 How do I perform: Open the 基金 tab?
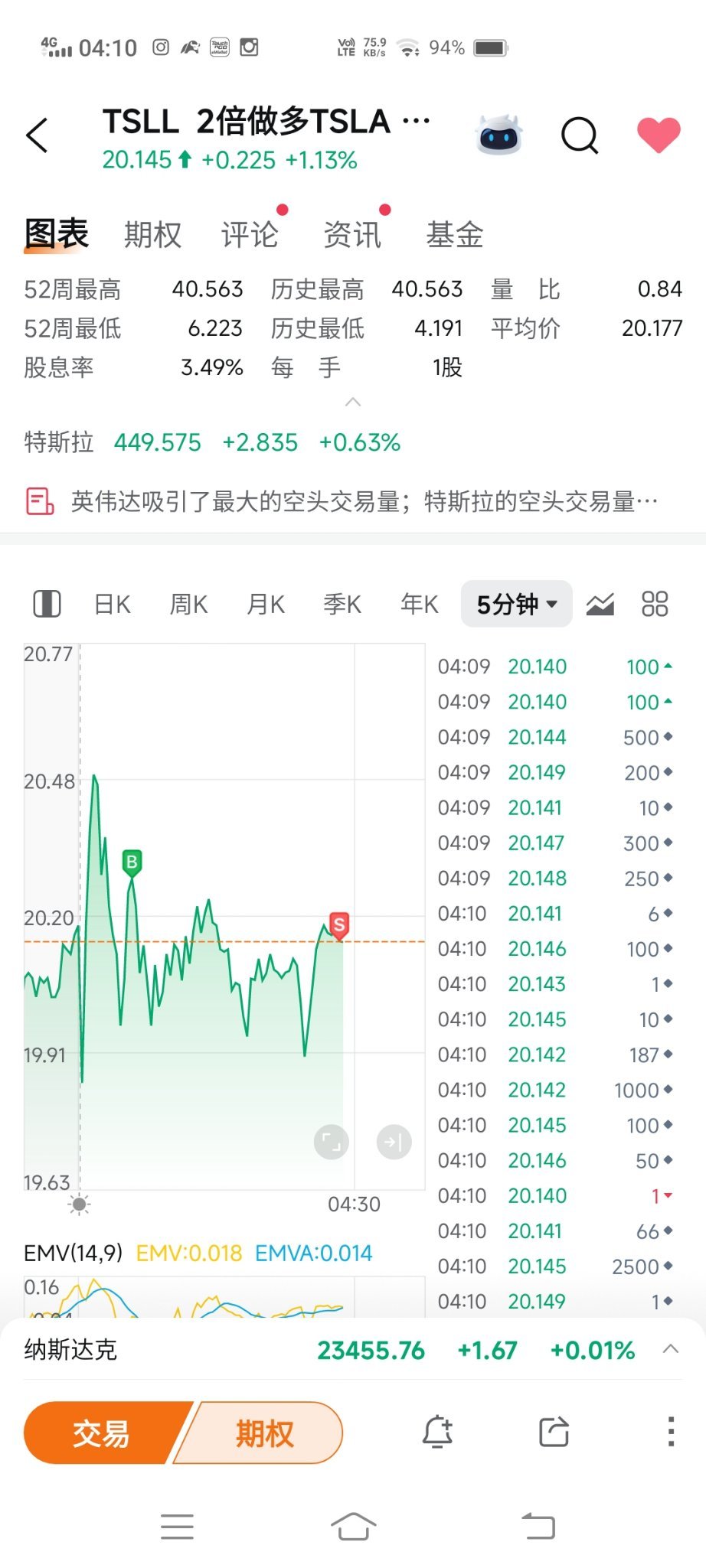point(454,234)
